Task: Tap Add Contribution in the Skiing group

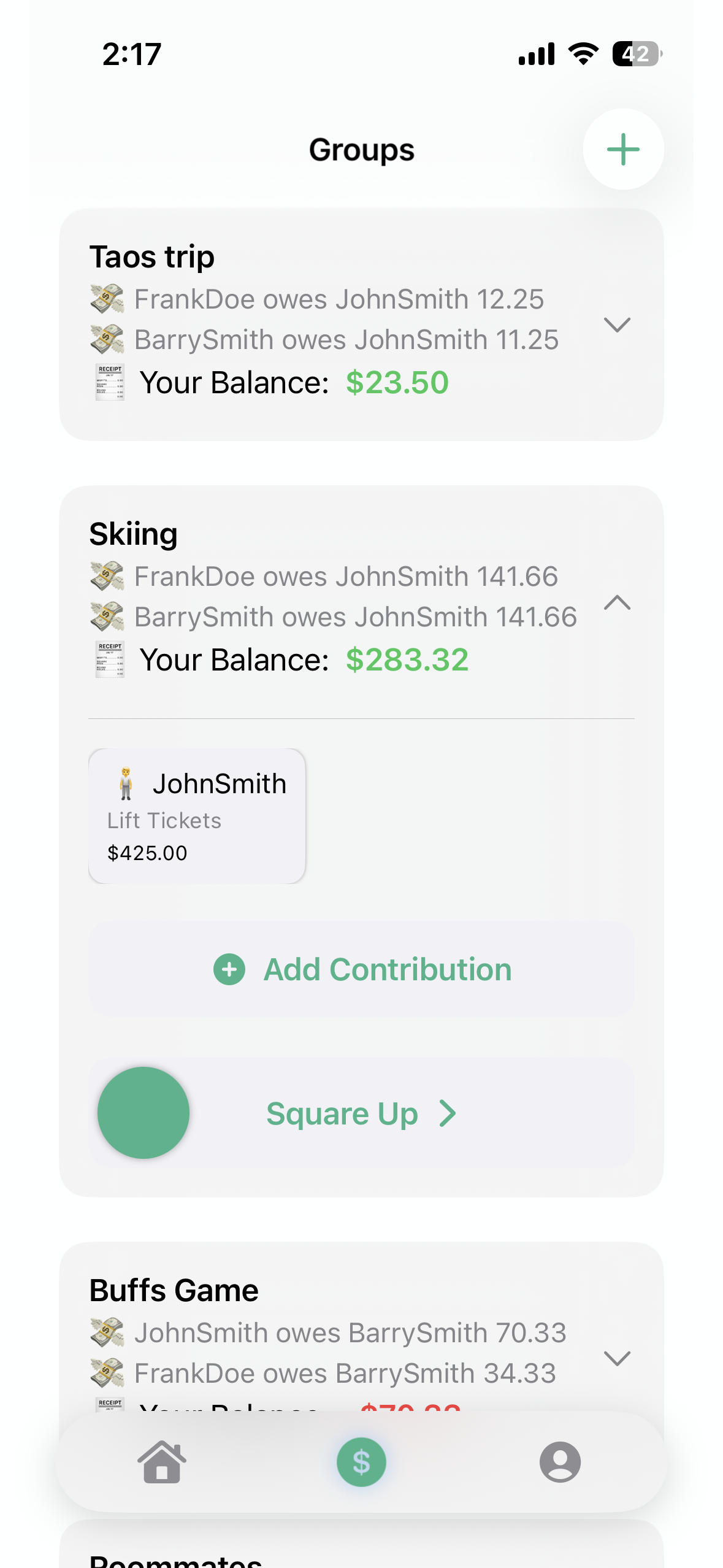Action: (x=361, y=969)
